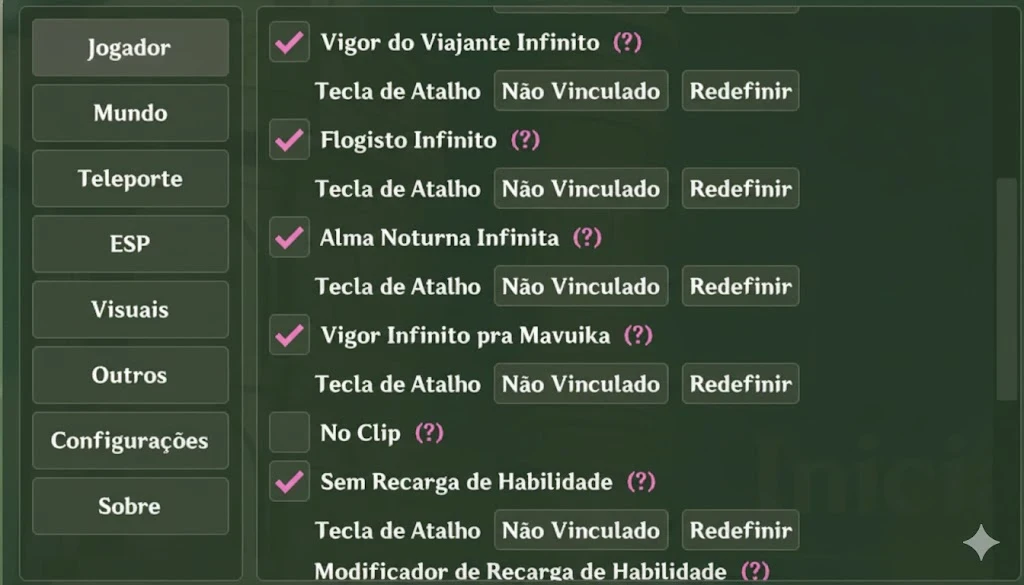
Task: Uncheck Vigor Infinito pra Mavuika
Action: (x=289, y=335)
